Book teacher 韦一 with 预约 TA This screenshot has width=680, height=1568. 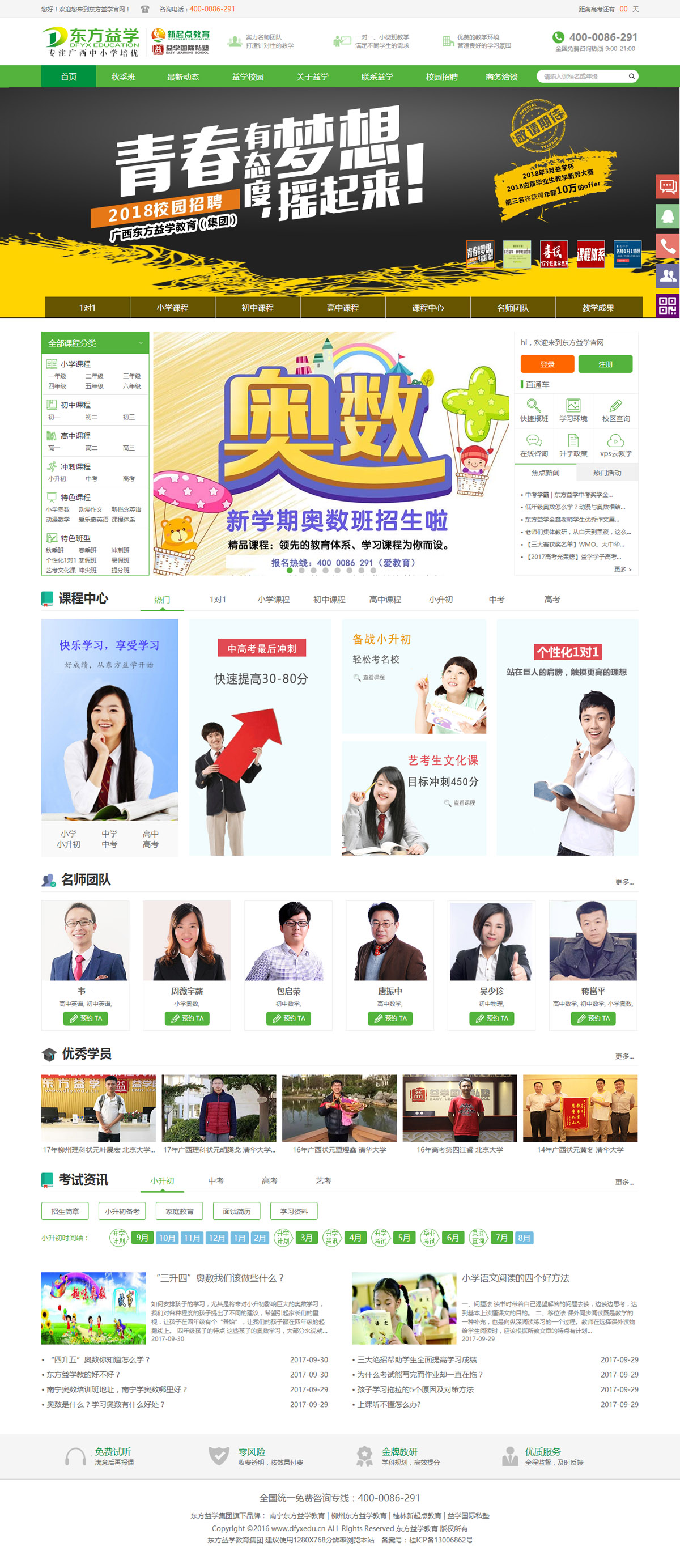(85, 1018)
